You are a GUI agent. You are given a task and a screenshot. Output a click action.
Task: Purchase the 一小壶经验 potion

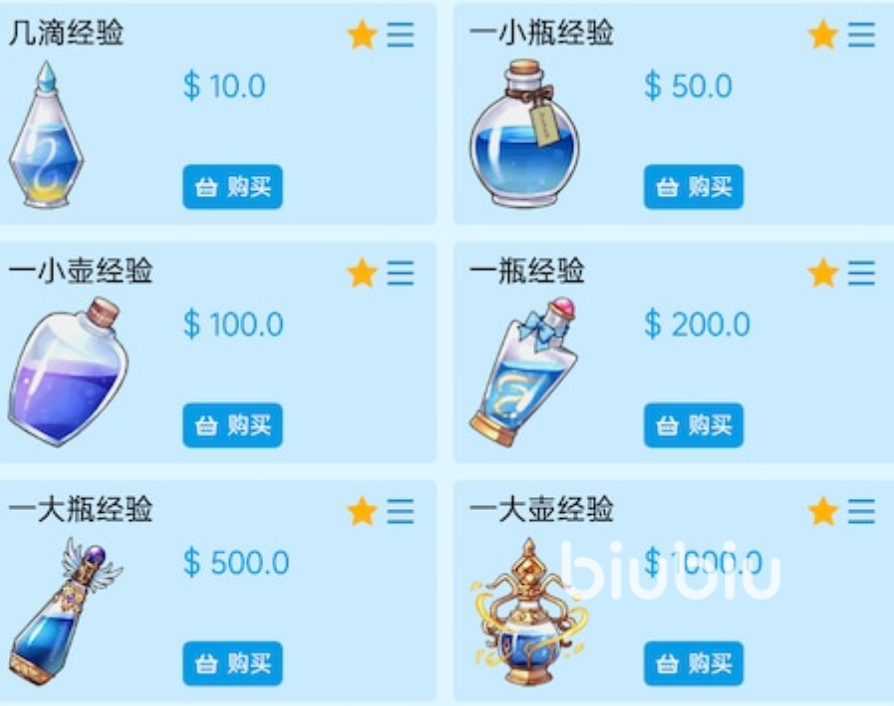pyautogui.click(x=232, y=425)
